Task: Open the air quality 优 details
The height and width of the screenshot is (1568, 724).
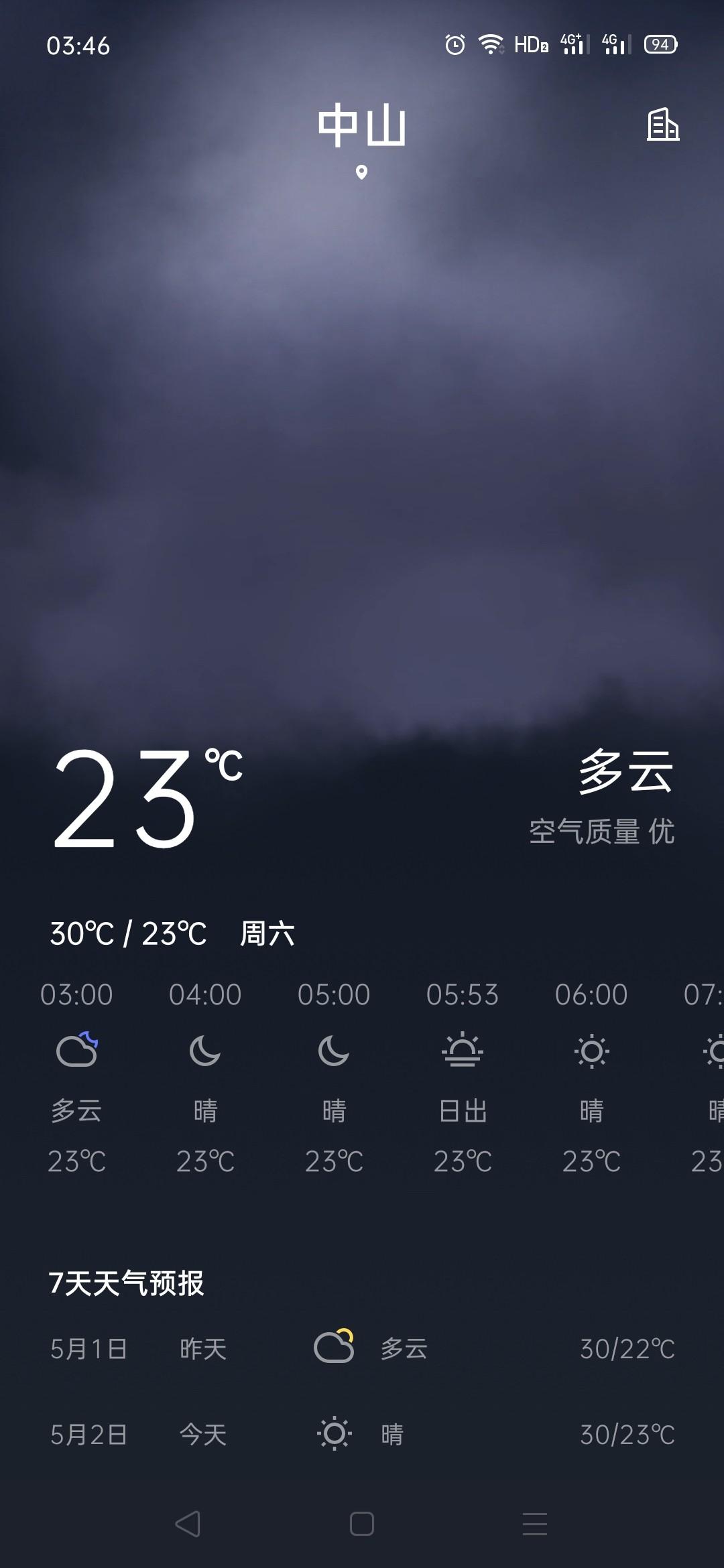Action: point(601,832)
